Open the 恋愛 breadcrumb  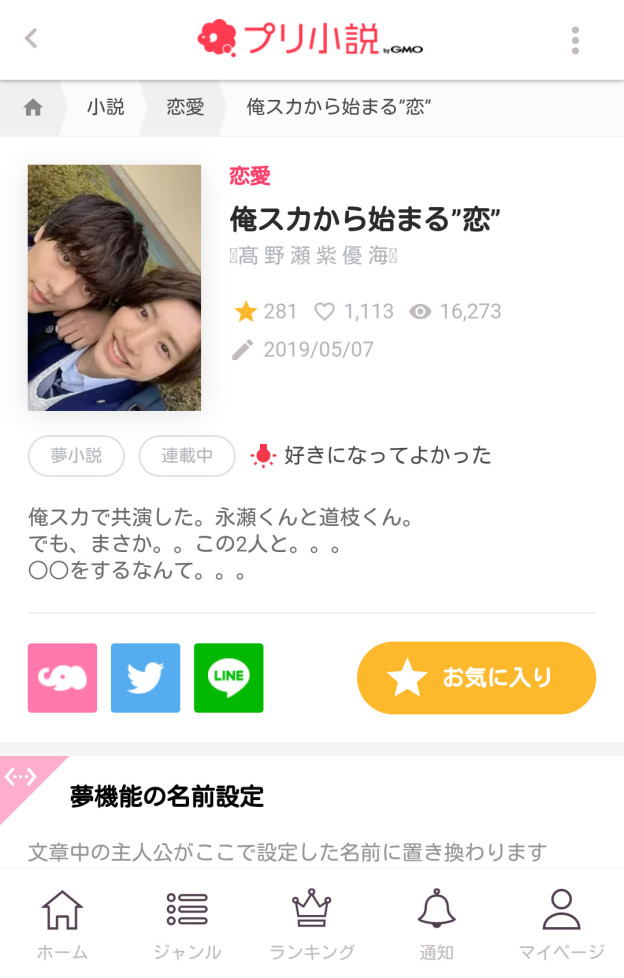click(x=185, y=108)
